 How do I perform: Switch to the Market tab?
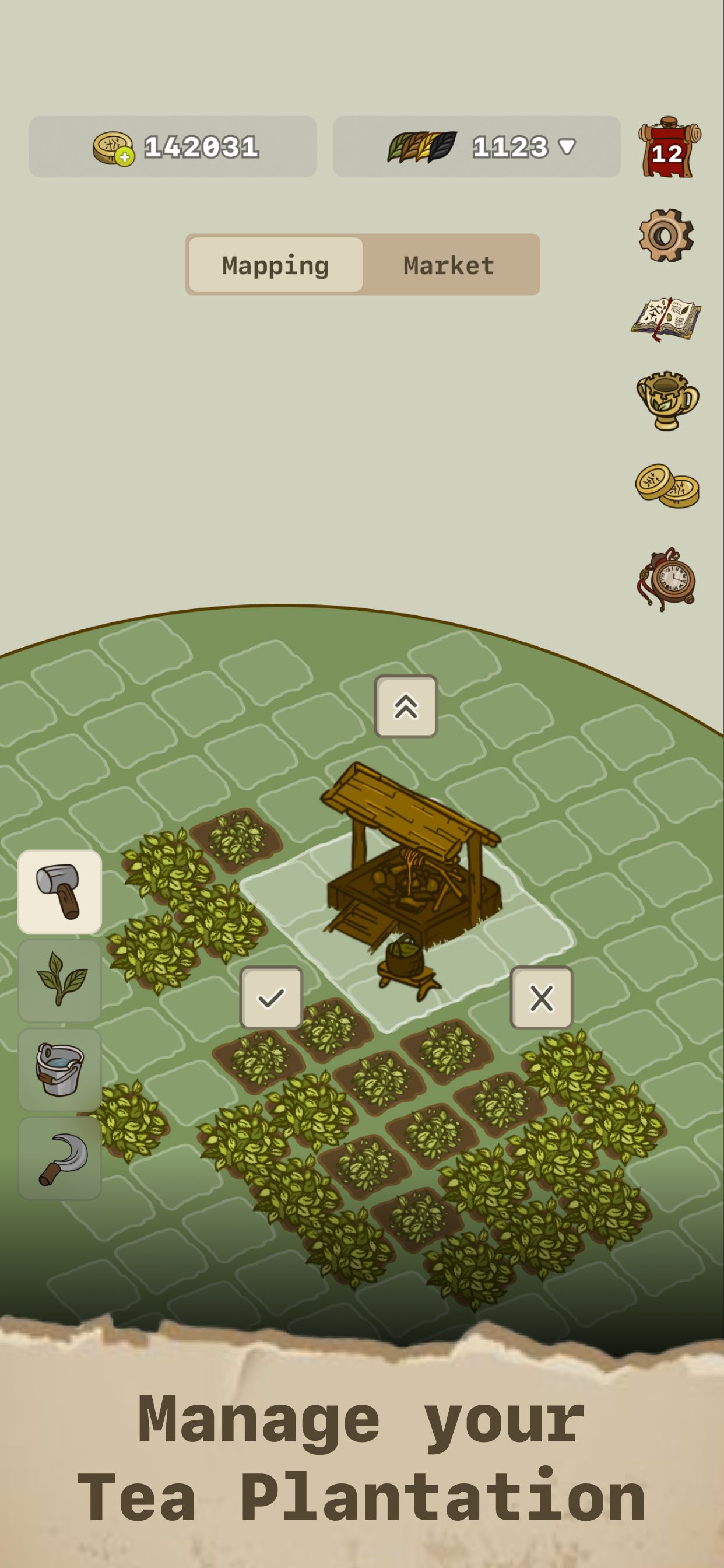pos(449,265)
